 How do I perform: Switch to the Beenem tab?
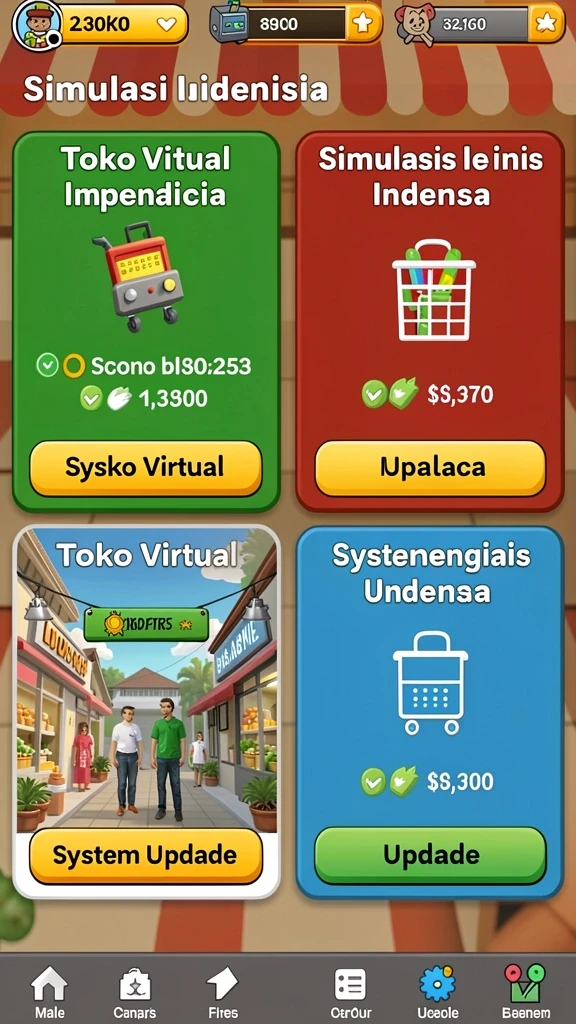point(524,991)
